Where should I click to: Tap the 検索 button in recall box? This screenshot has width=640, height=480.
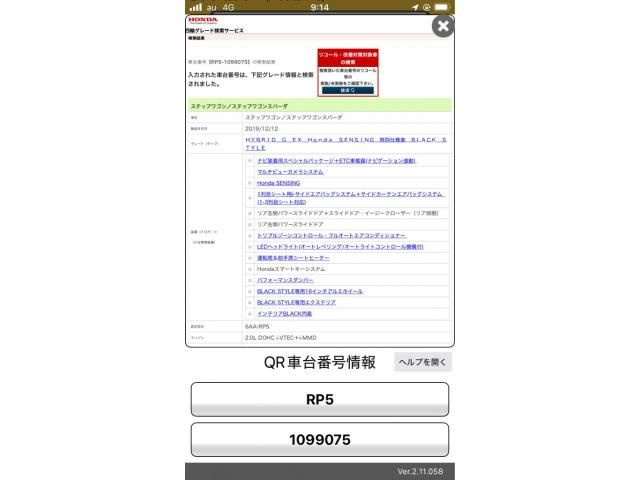(347, 90)
